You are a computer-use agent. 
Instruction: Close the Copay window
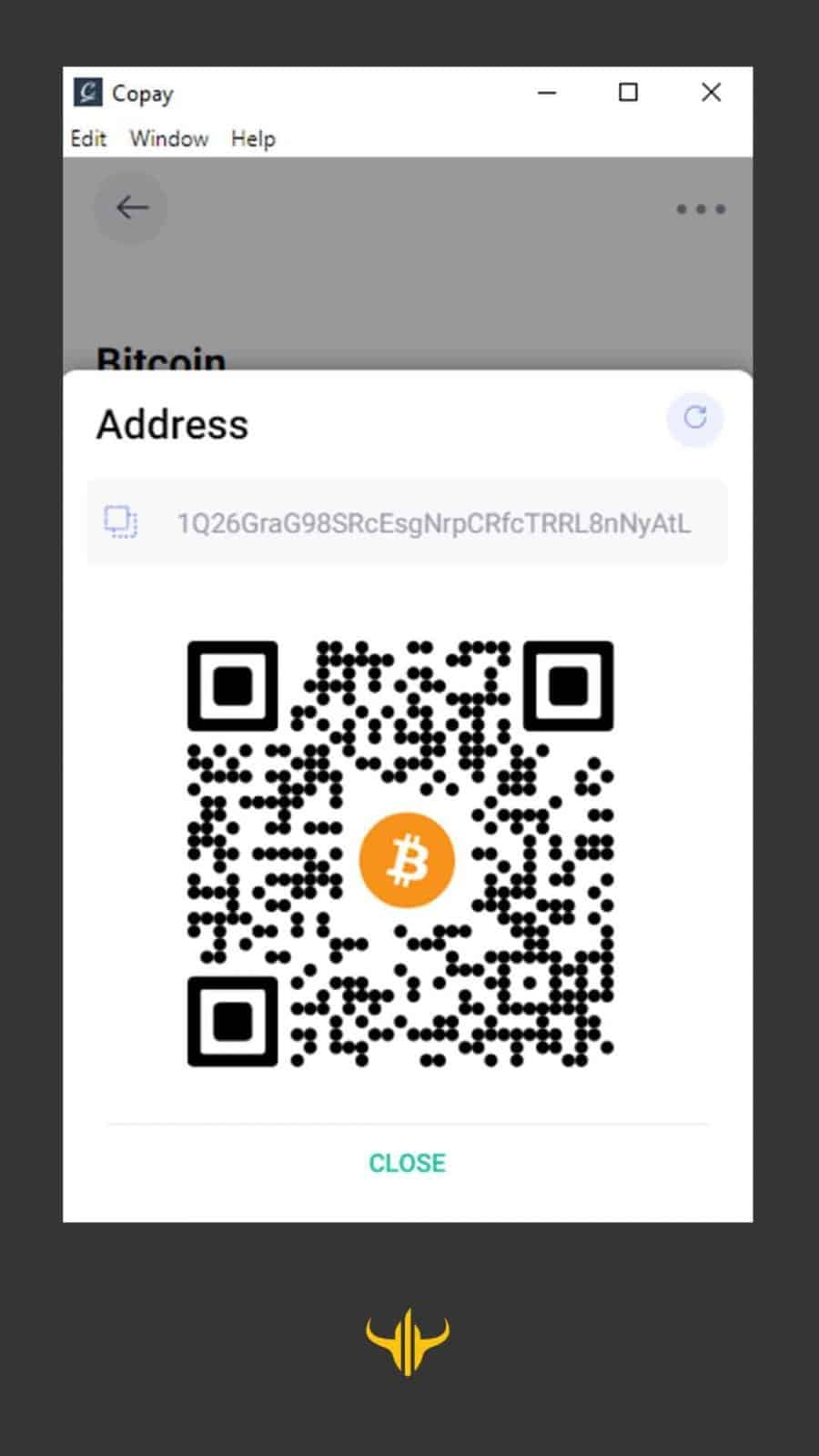pos(712,93)
